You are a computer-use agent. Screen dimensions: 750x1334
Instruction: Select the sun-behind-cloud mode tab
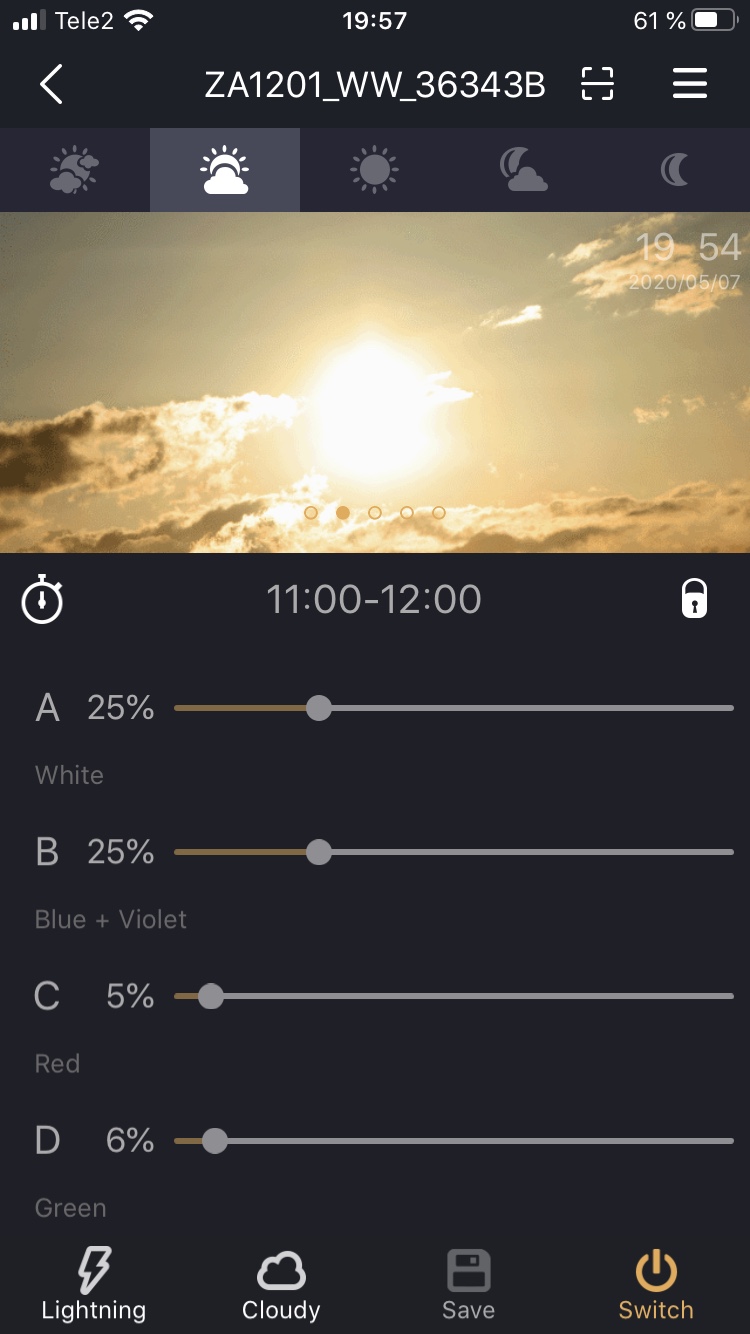75,171
